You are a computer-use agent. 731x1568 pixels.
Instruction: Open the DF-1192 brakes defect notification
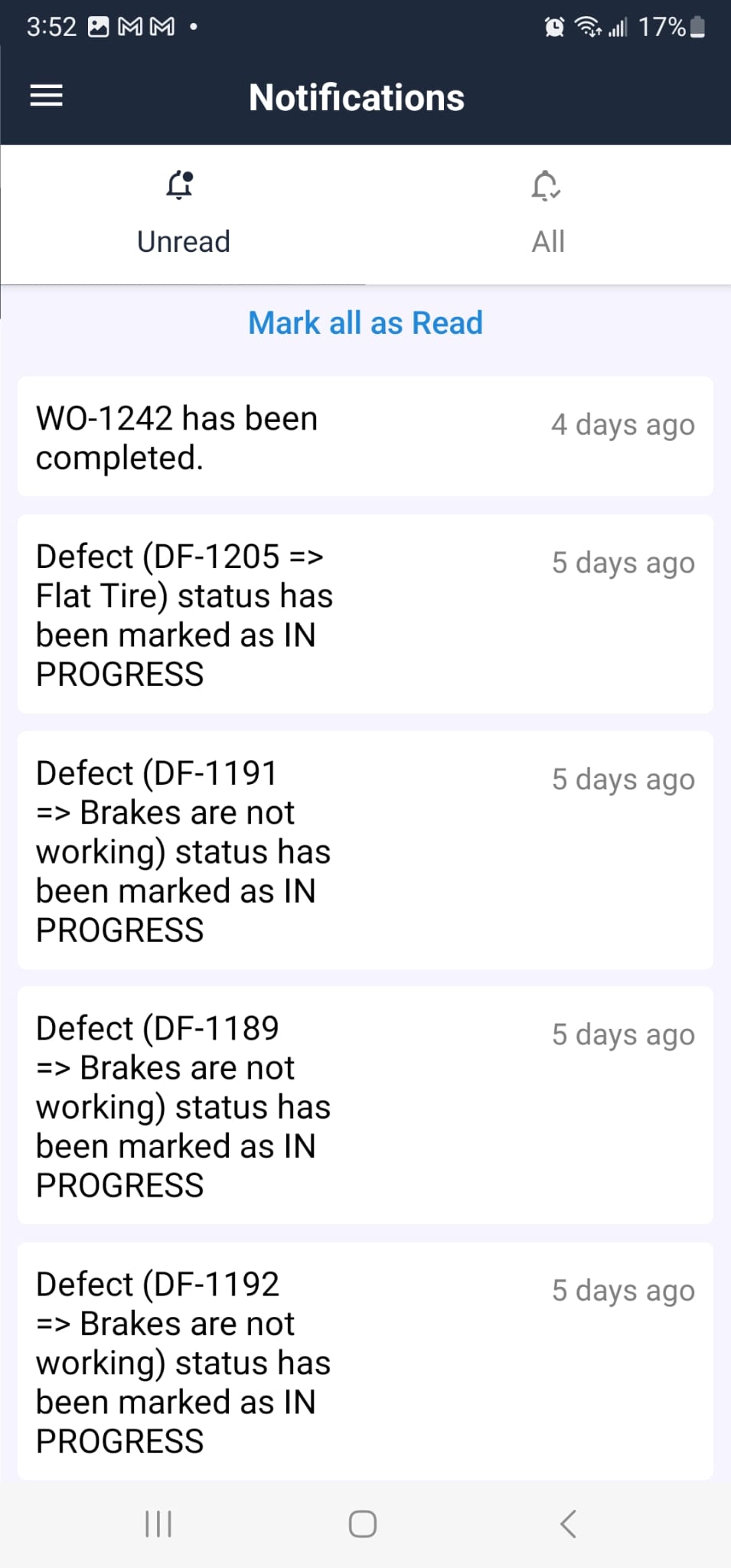tap(365, 1361)
